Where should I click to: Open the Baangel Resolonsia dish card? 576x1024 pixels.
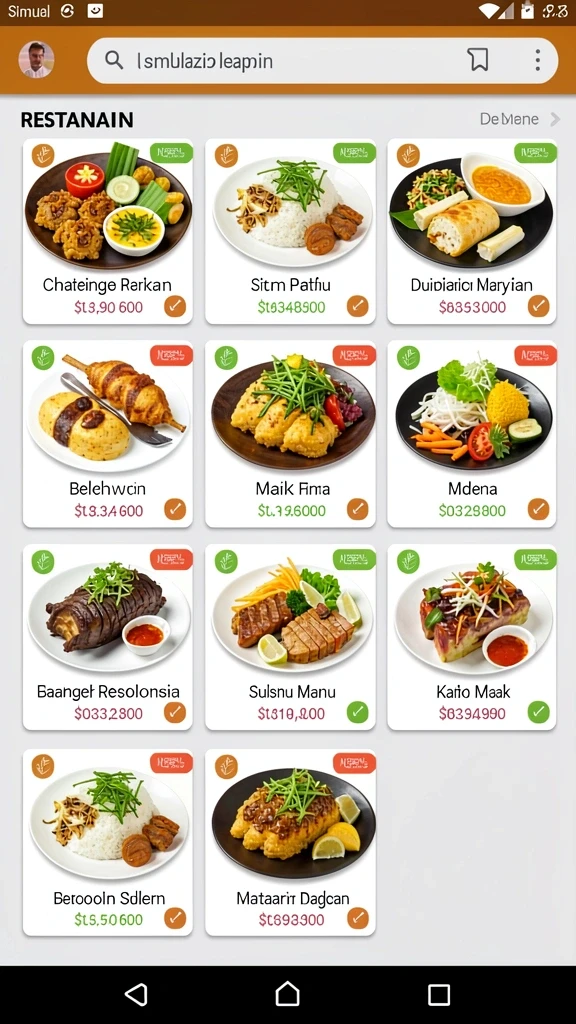108,637
